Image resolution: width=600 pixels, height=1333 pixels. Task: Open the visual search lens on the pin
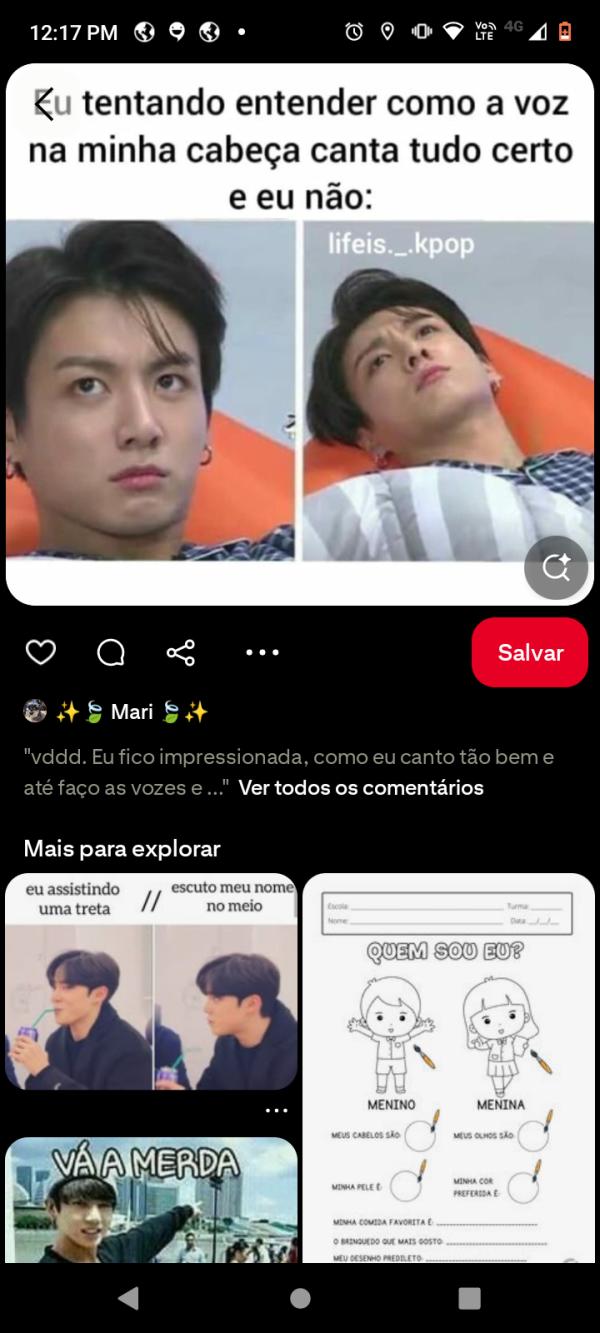556,568
